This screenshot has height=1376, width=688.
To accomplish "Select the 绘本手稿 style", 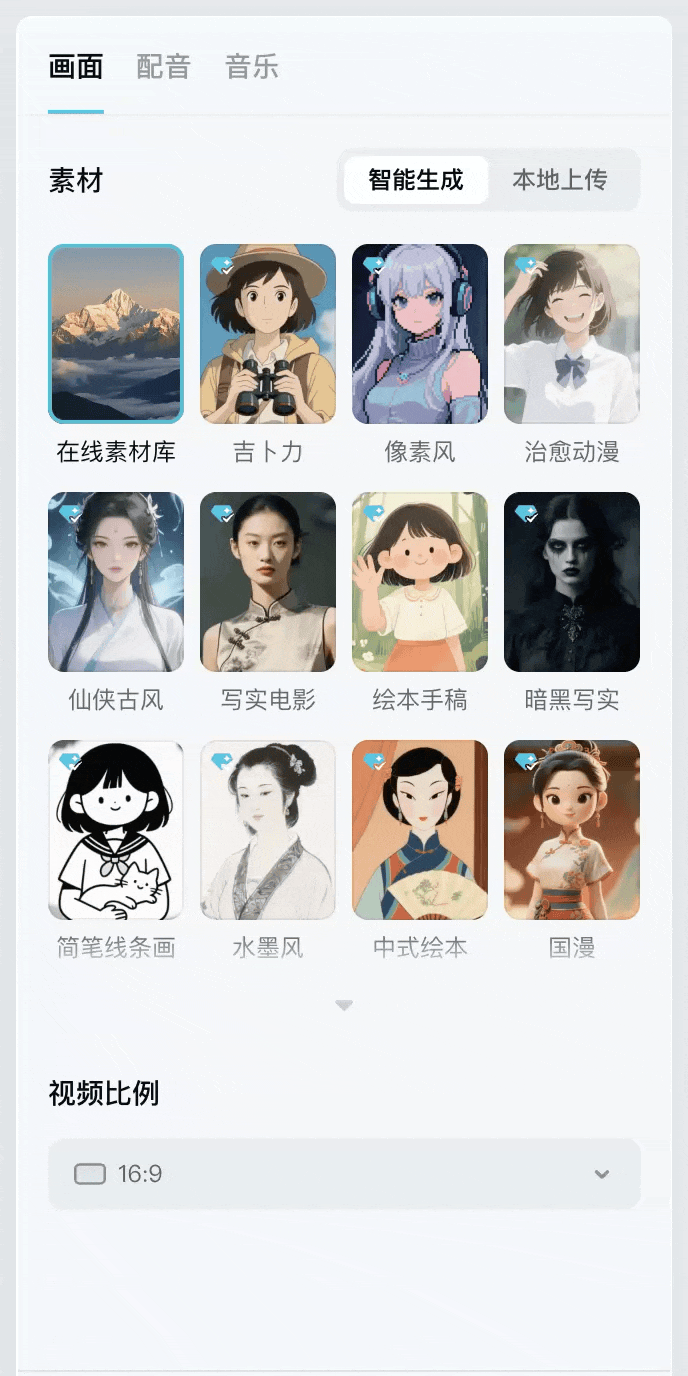I will point(420,582).
